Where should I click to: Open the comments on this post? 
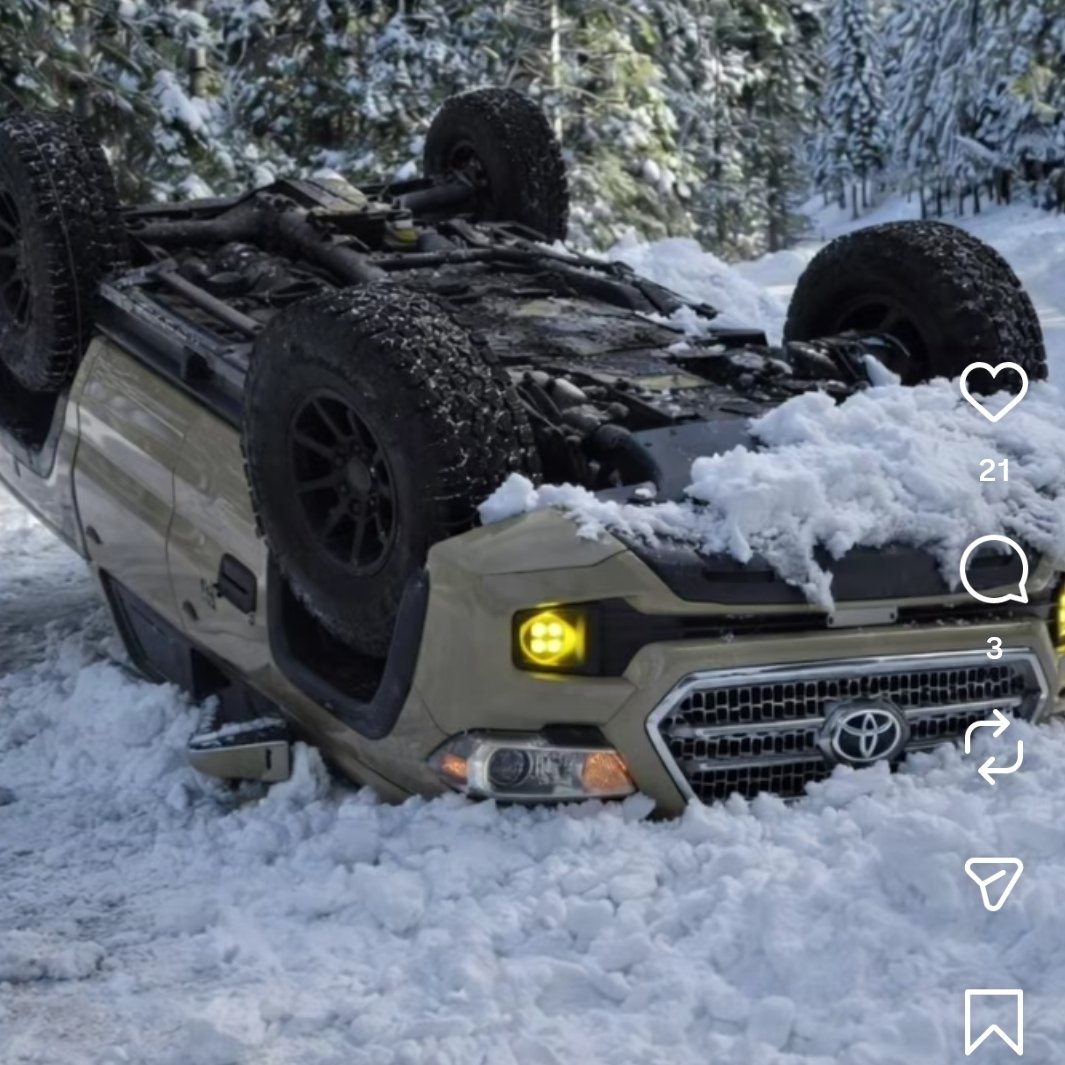pos(993,569)
